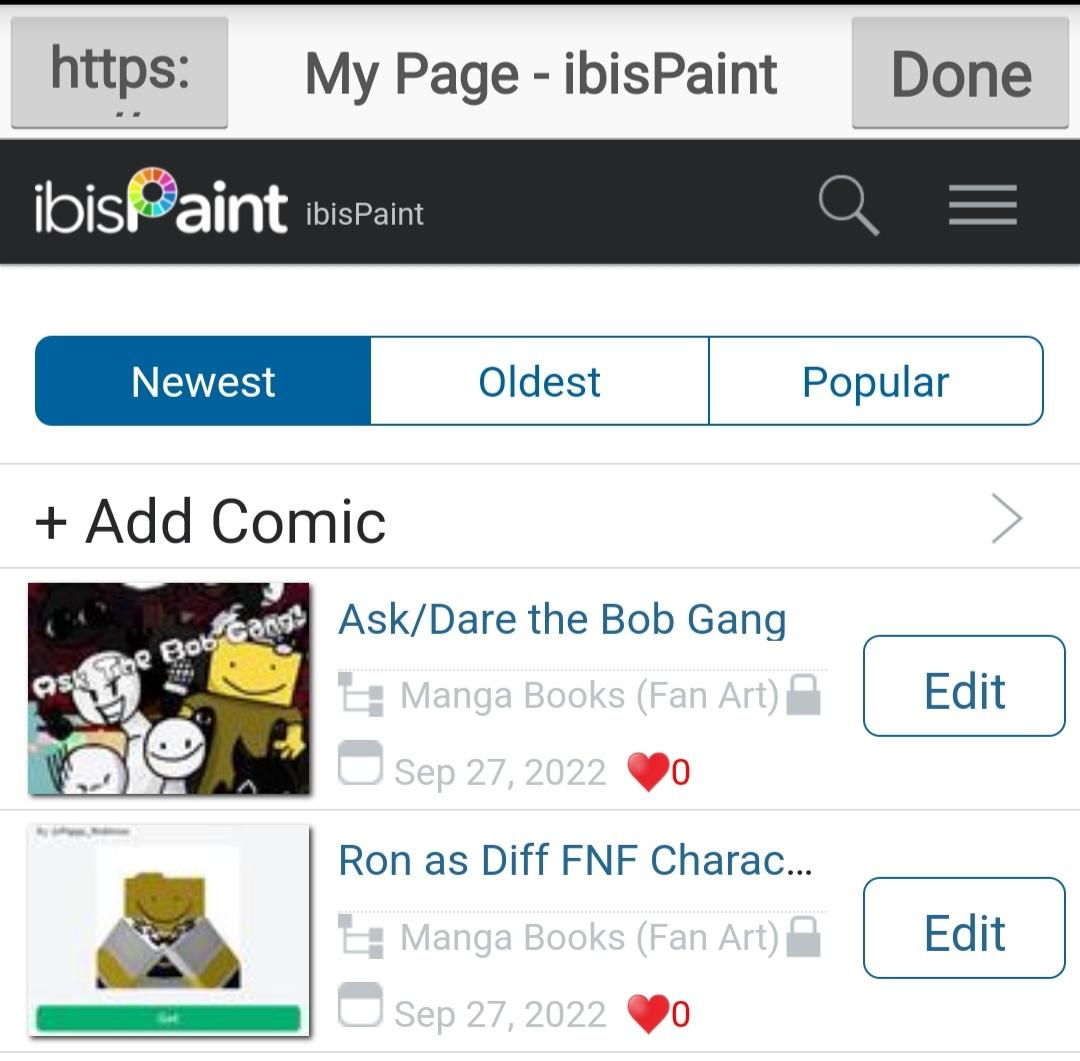Switch to the Popular tab
Image resolution: width=1080 pixels, height=1061 pixels.
point(875,381)
